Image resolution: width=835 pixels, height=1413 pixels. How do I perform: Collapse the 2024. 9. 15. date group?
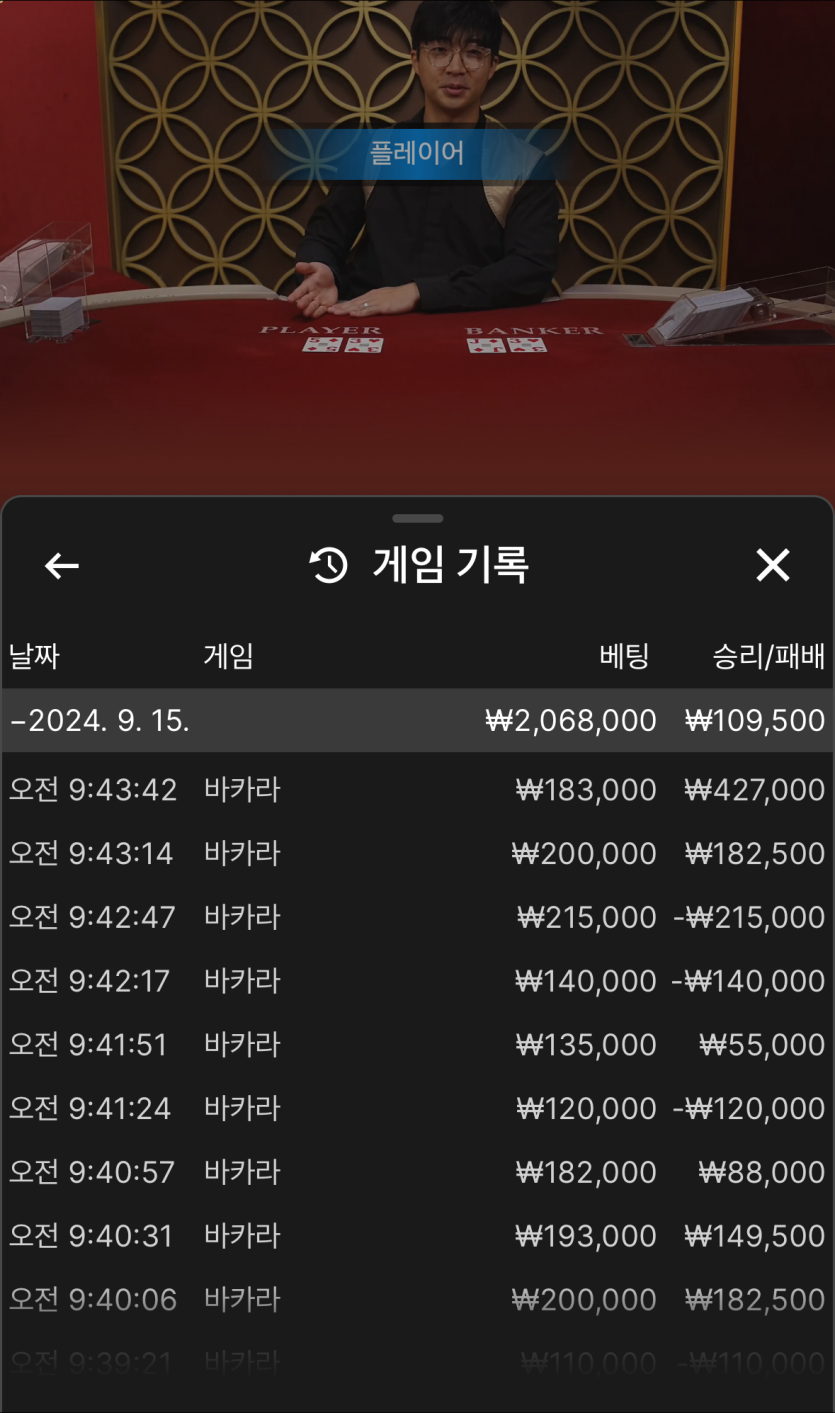click(417, 721)
